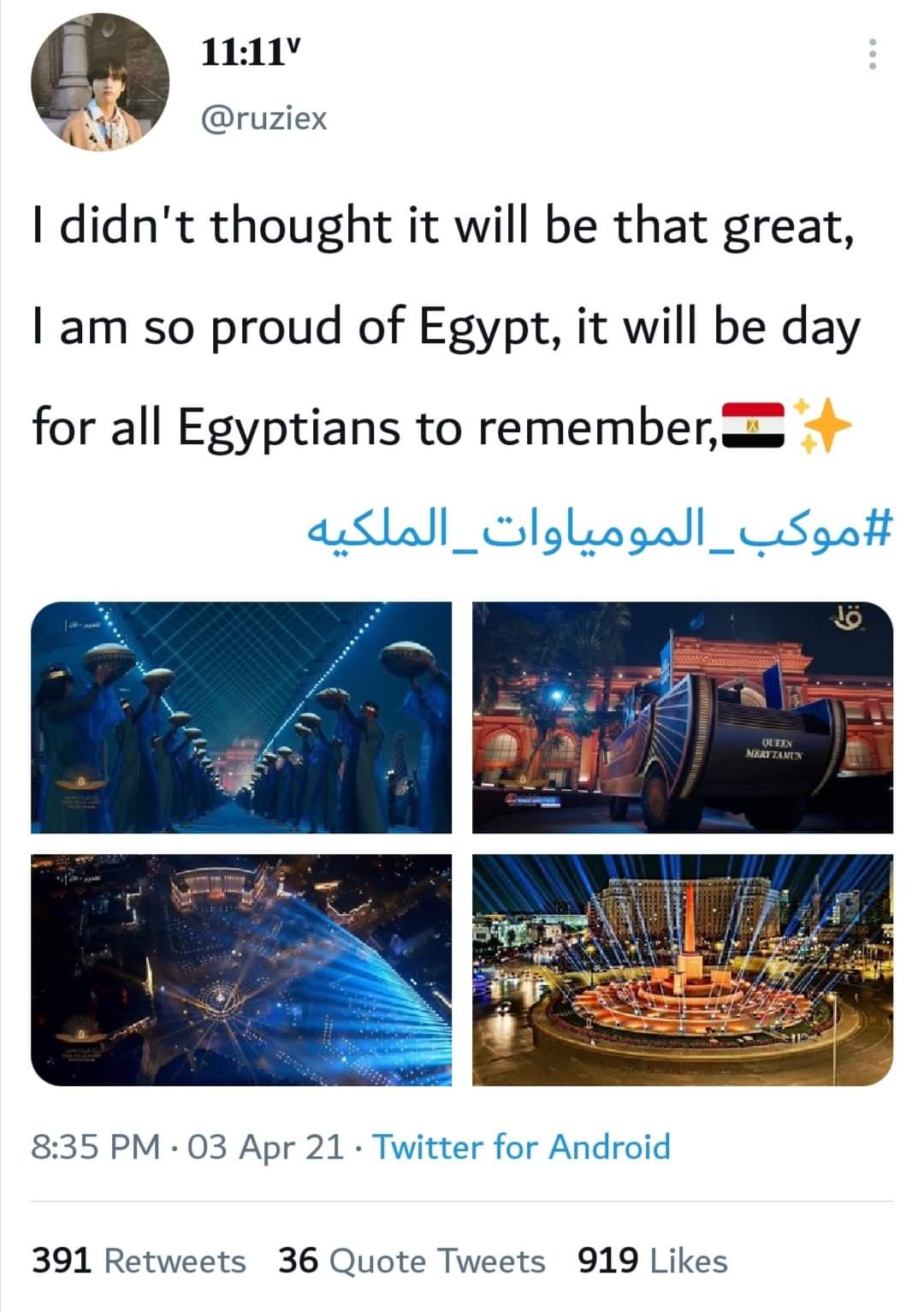Show the 391 Retweets list

[x=139, y=1261]
